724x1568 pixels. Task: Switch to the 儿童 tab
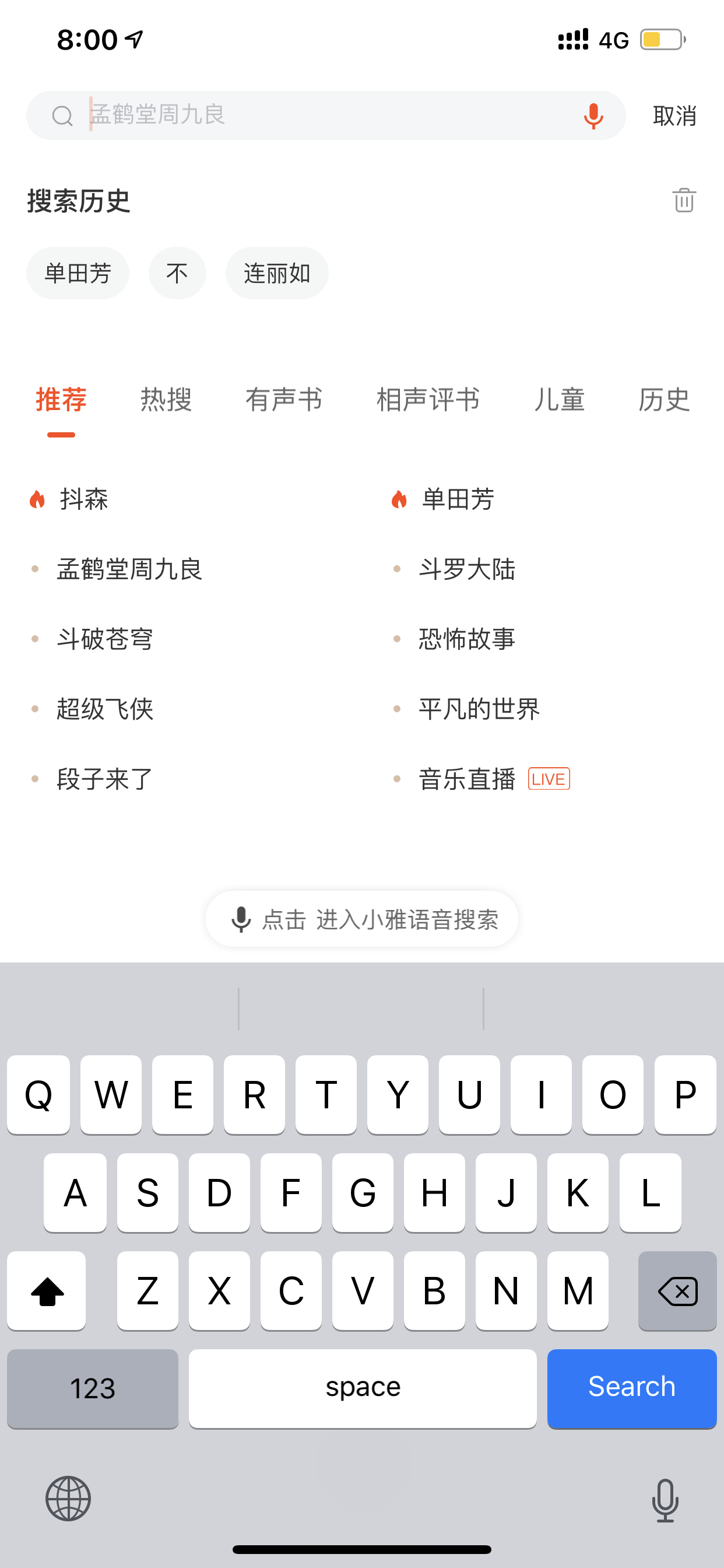point(559,400)
